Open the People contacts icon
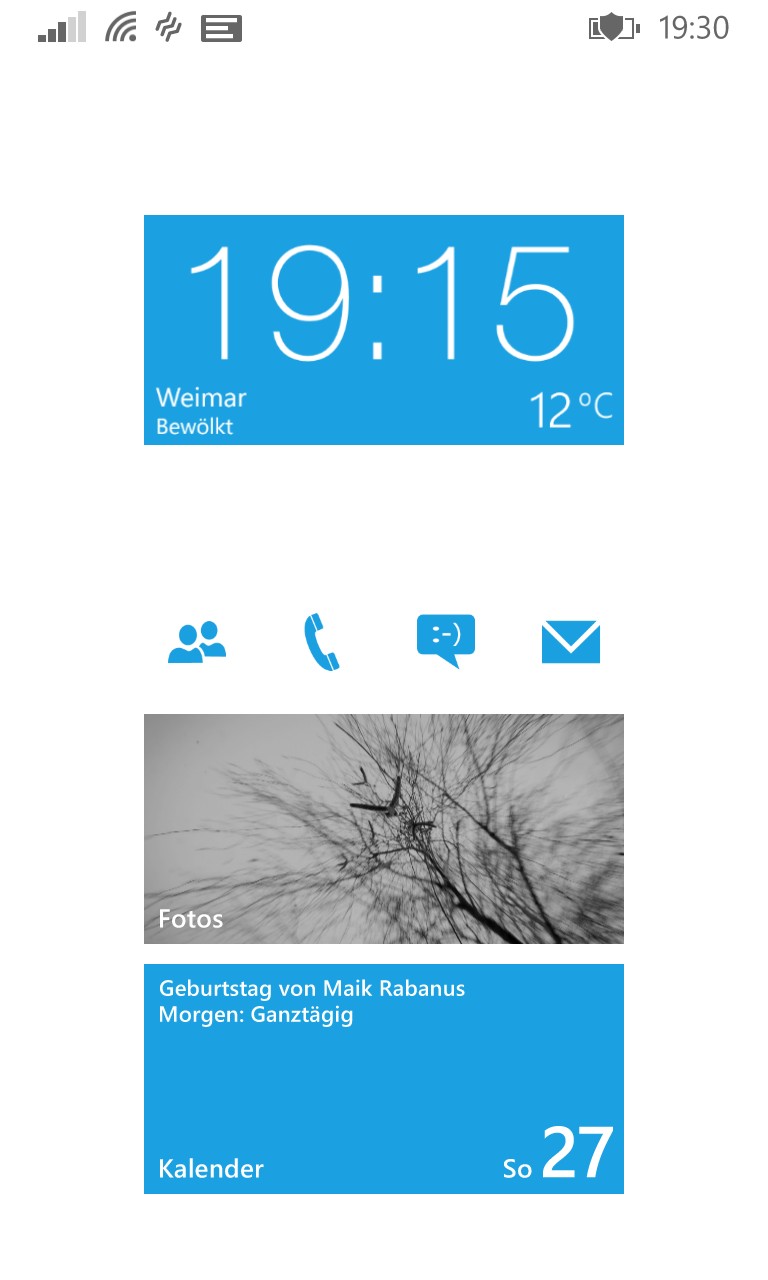Image resolution: width=768 pixels, height=1280 pixels. click(197, 642)
